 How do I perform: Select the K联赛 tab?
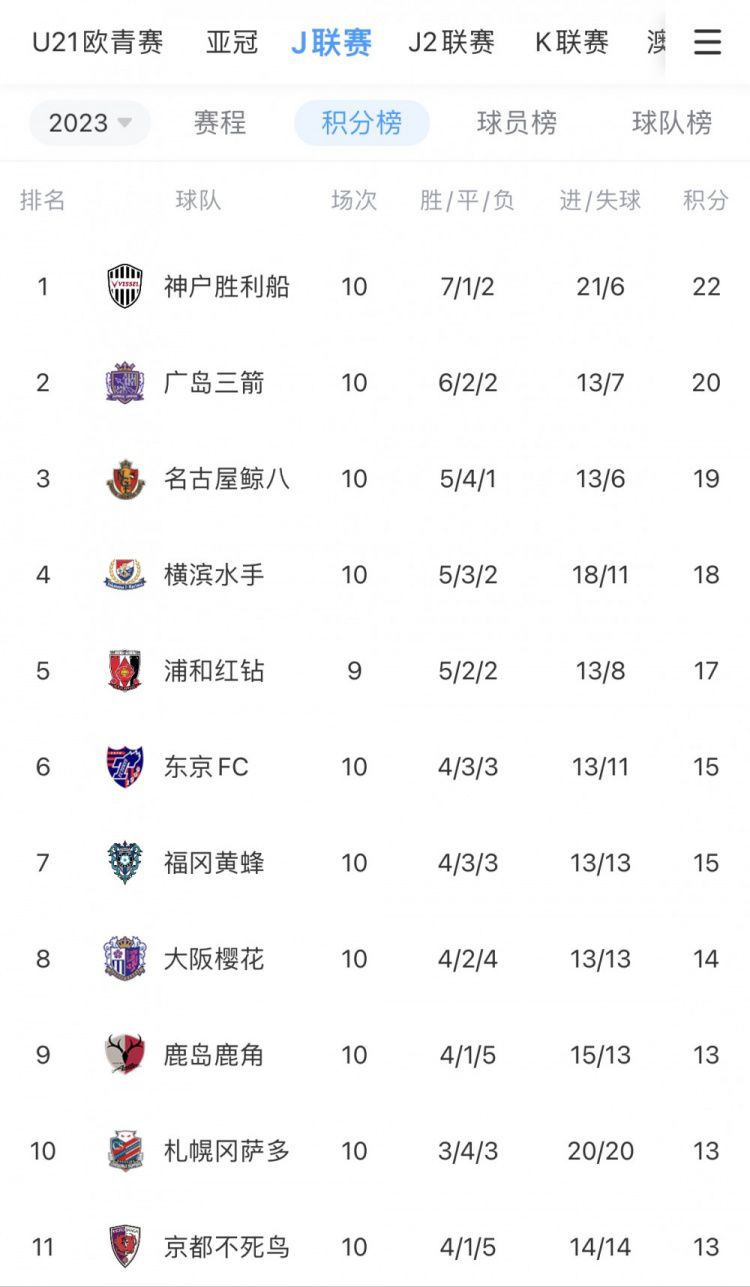pos(572,42)
